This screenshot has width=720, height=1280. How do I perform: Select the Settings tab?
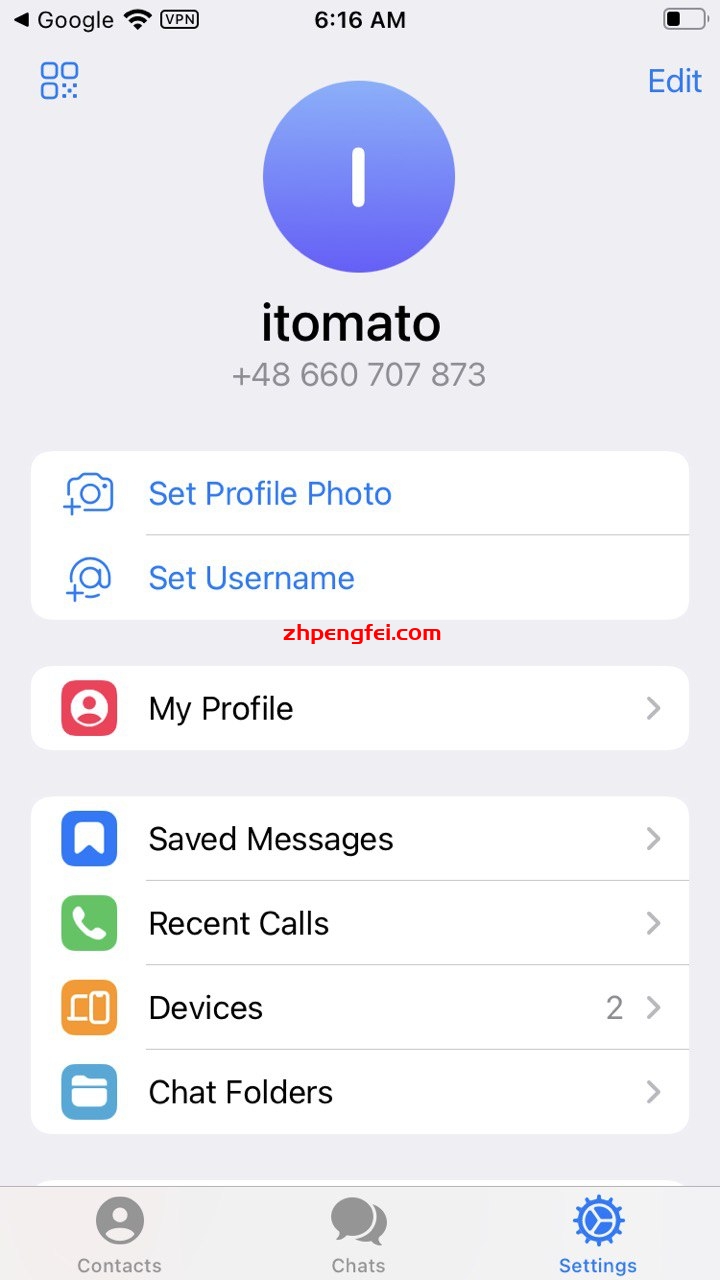598,1236
